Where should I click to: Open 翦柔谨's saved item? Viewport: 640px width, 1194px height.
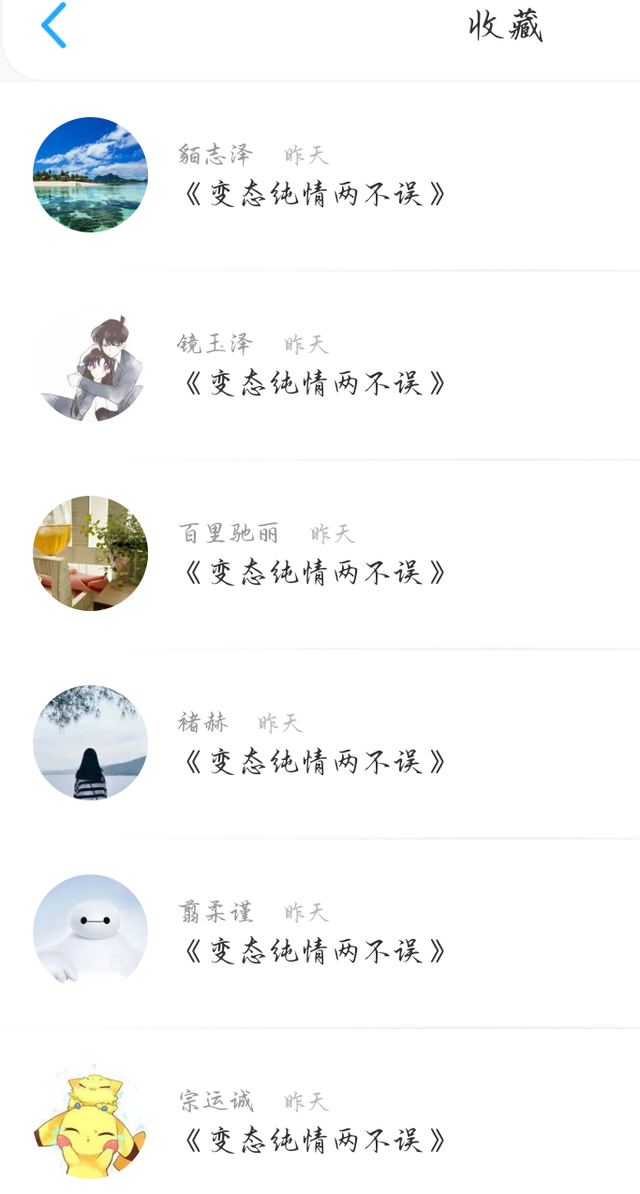[x=320, y=933]
